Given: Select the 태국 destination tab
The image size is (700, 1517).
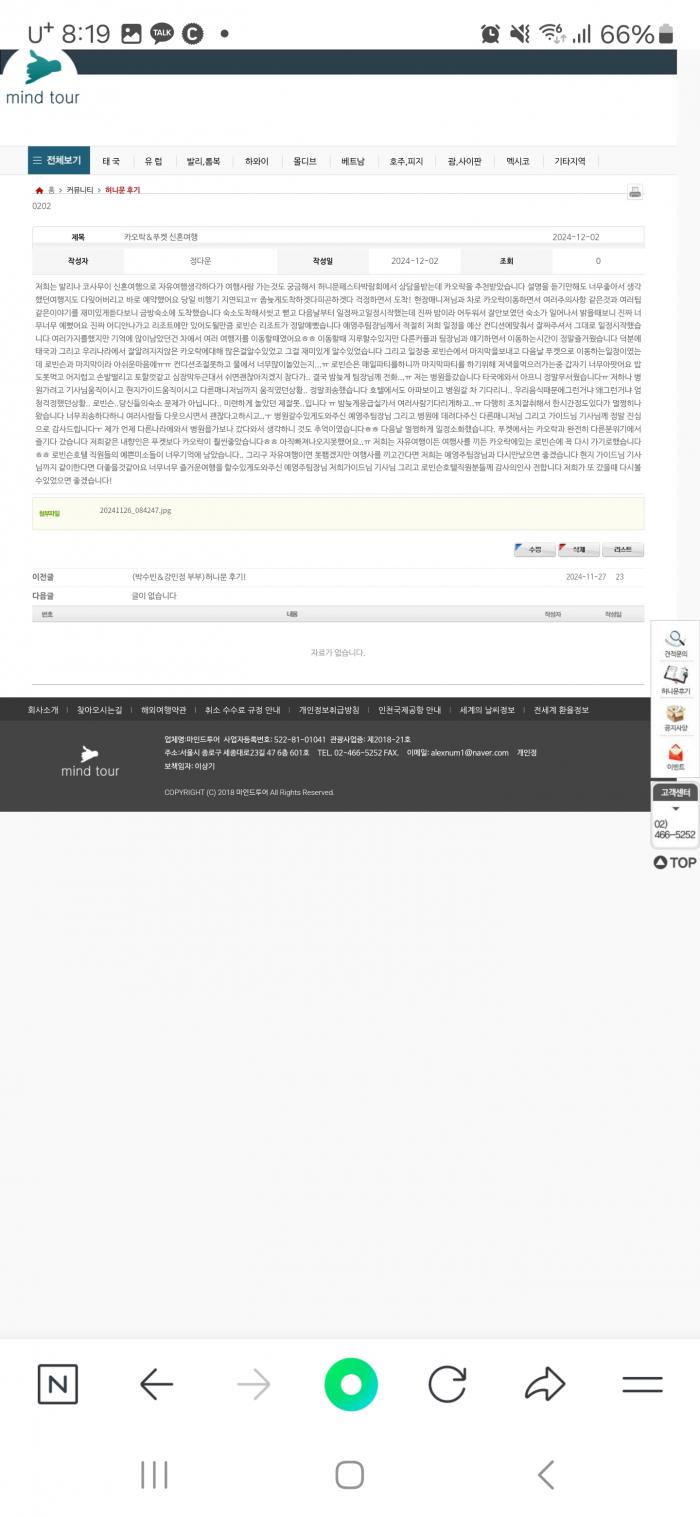Looking at the screenshot, I should [x=111, y=161].
